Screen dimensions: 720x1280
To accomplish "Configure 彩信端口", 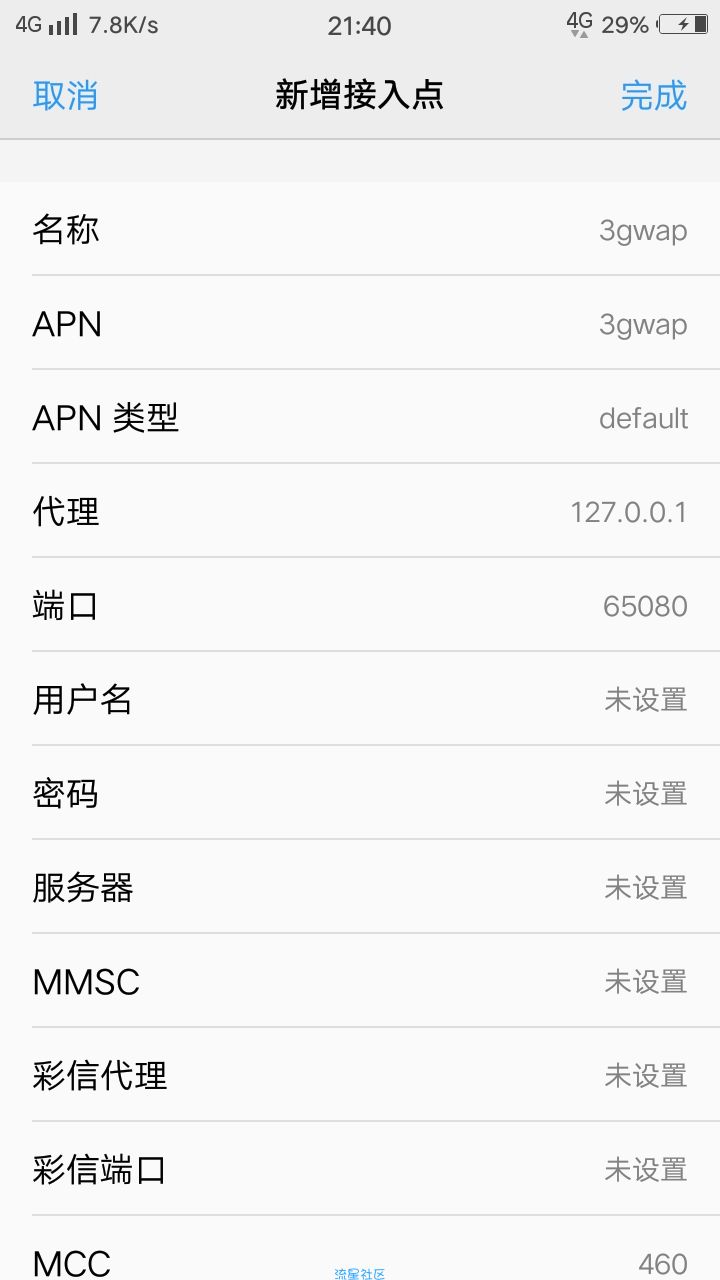I will [360, 1169].
